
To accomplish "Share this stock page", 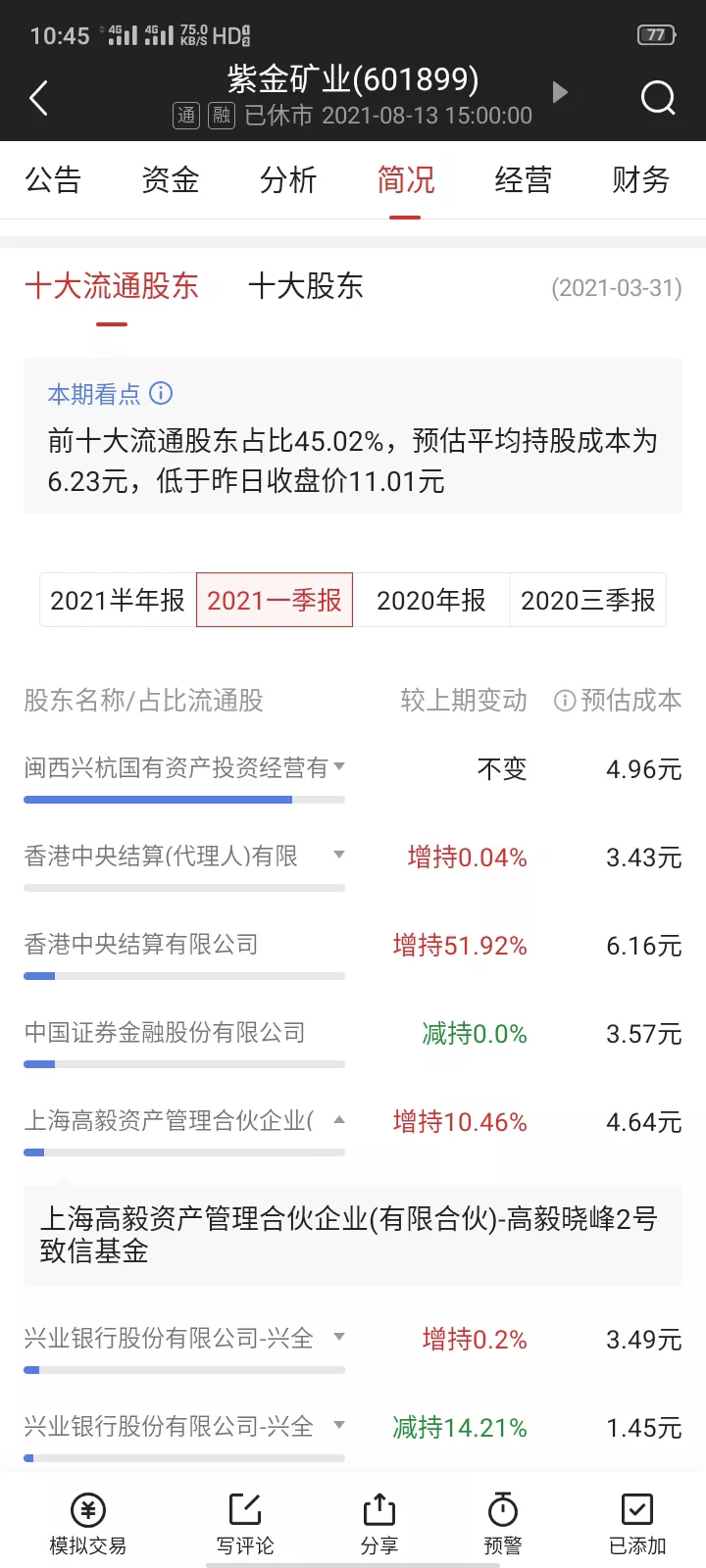I will click(378, 1523).
